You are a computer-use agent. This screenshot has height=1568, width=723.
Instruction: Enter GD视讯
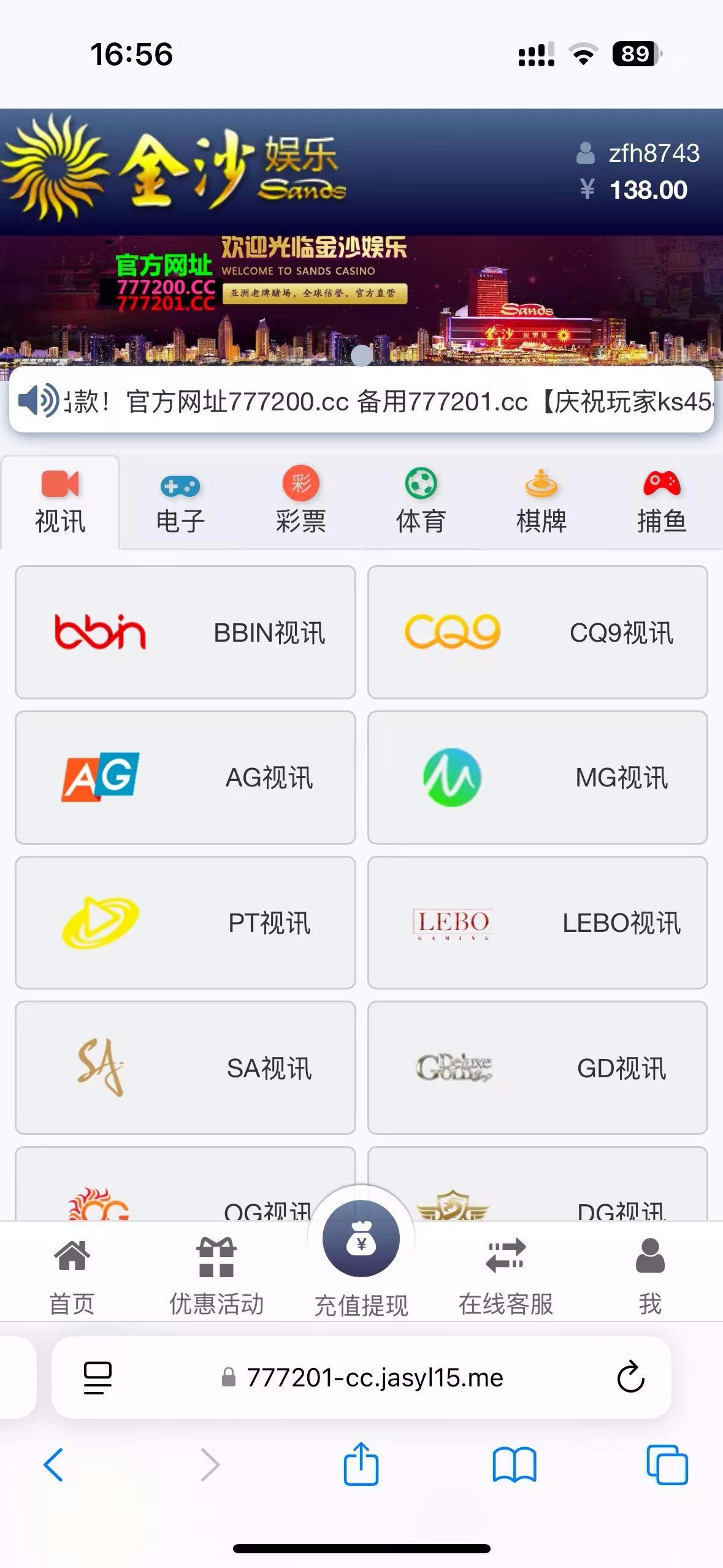[537, 1067]
